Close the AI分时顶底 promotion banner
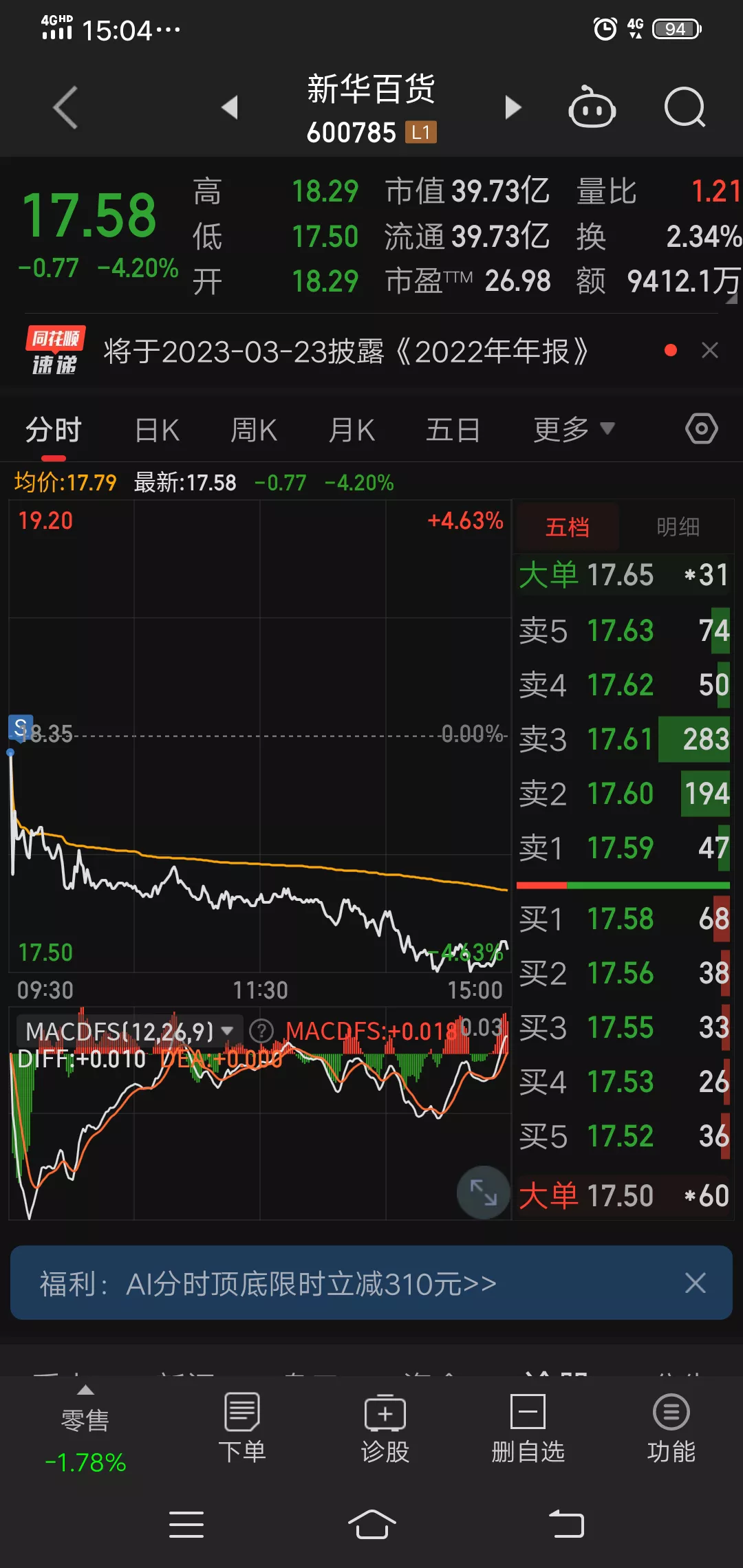The width and height of the screenshot is (743, 1568). click(696, 1283)
